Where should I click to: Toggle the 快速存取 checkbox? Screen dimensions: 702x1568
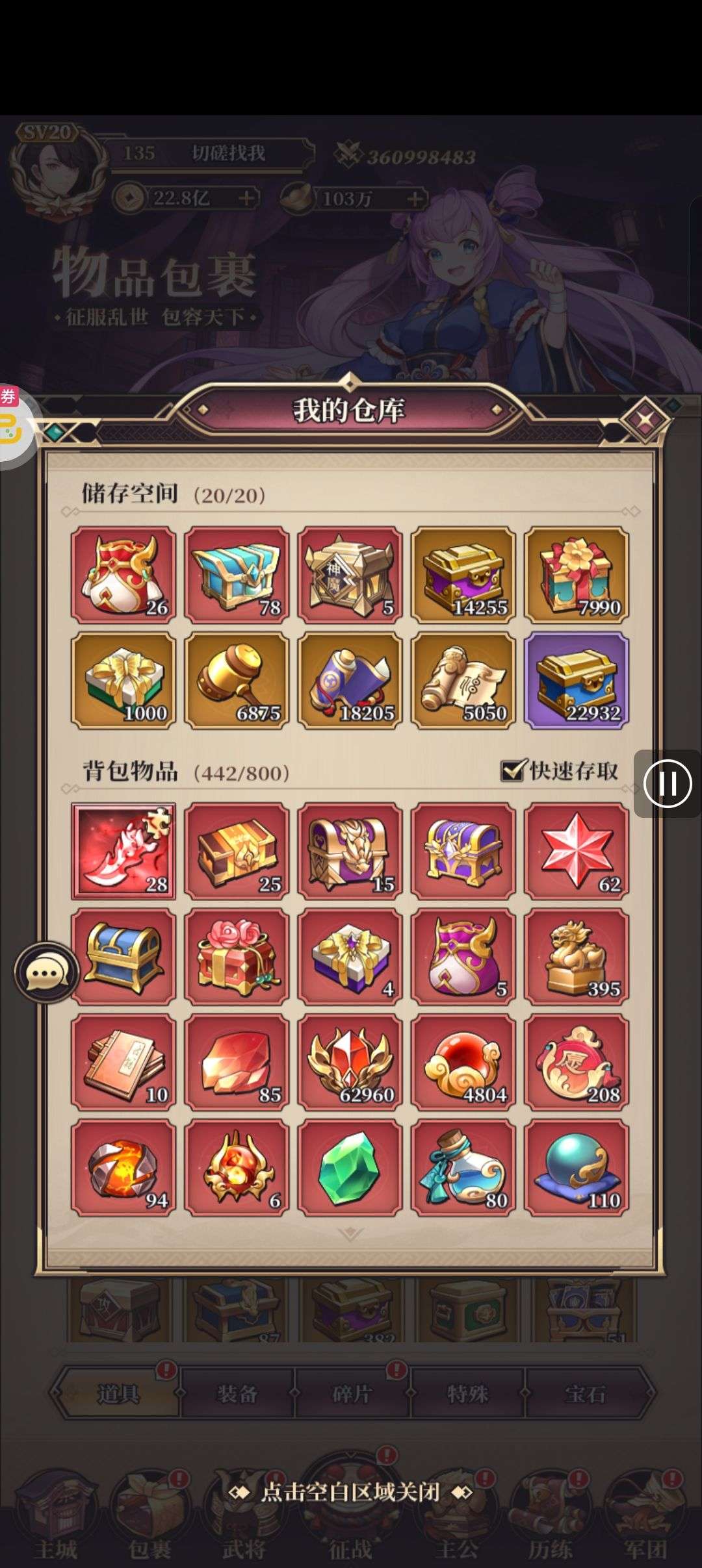[x=513, y=770]
